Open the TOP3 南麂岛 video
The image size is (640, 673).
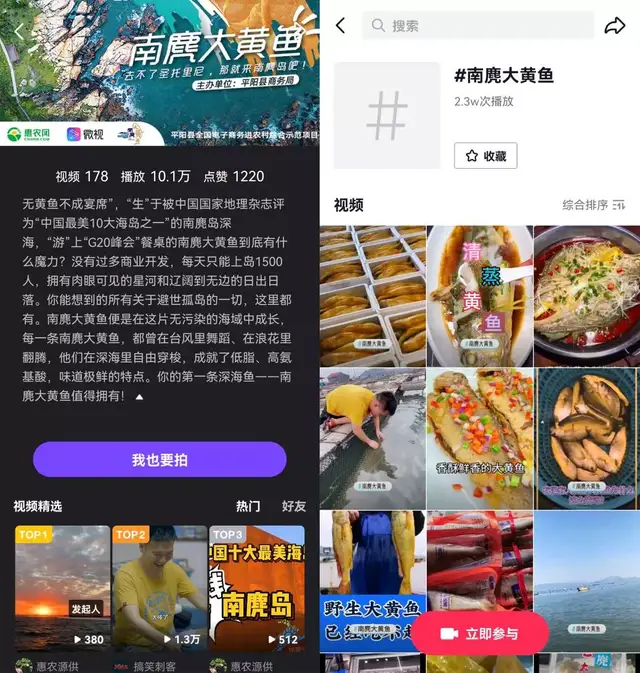(257, 588)
